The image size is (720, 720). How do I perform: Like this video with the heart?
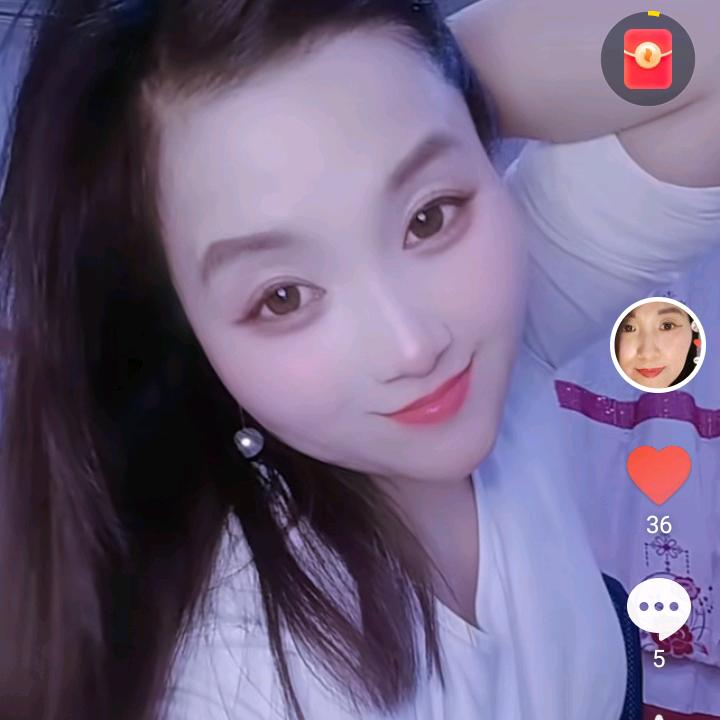tap(658, 474)
